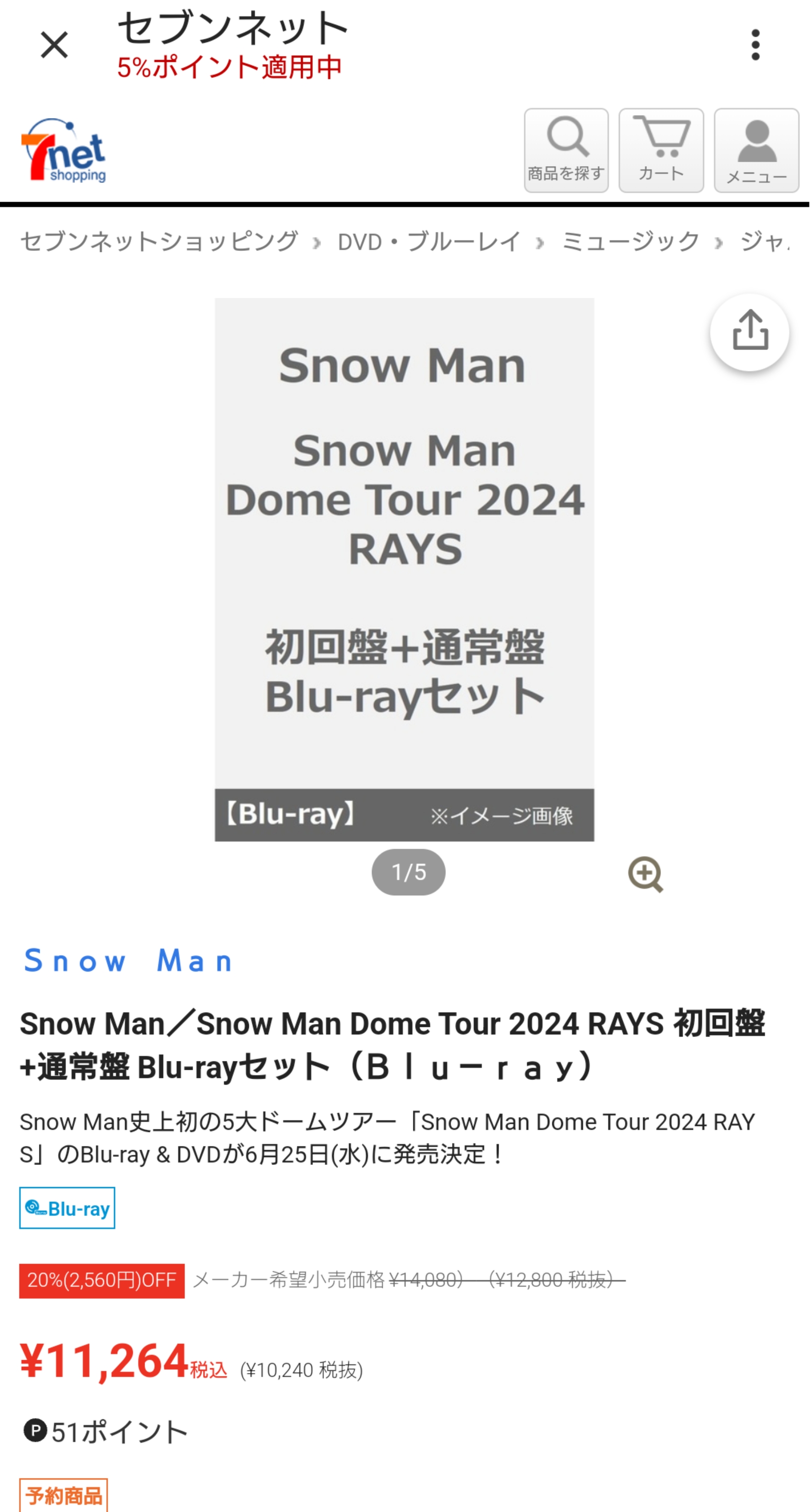
Task: Go to セブンネットショッピング breadcrumb
Action: pyautogui.click(x=159, y=242)
